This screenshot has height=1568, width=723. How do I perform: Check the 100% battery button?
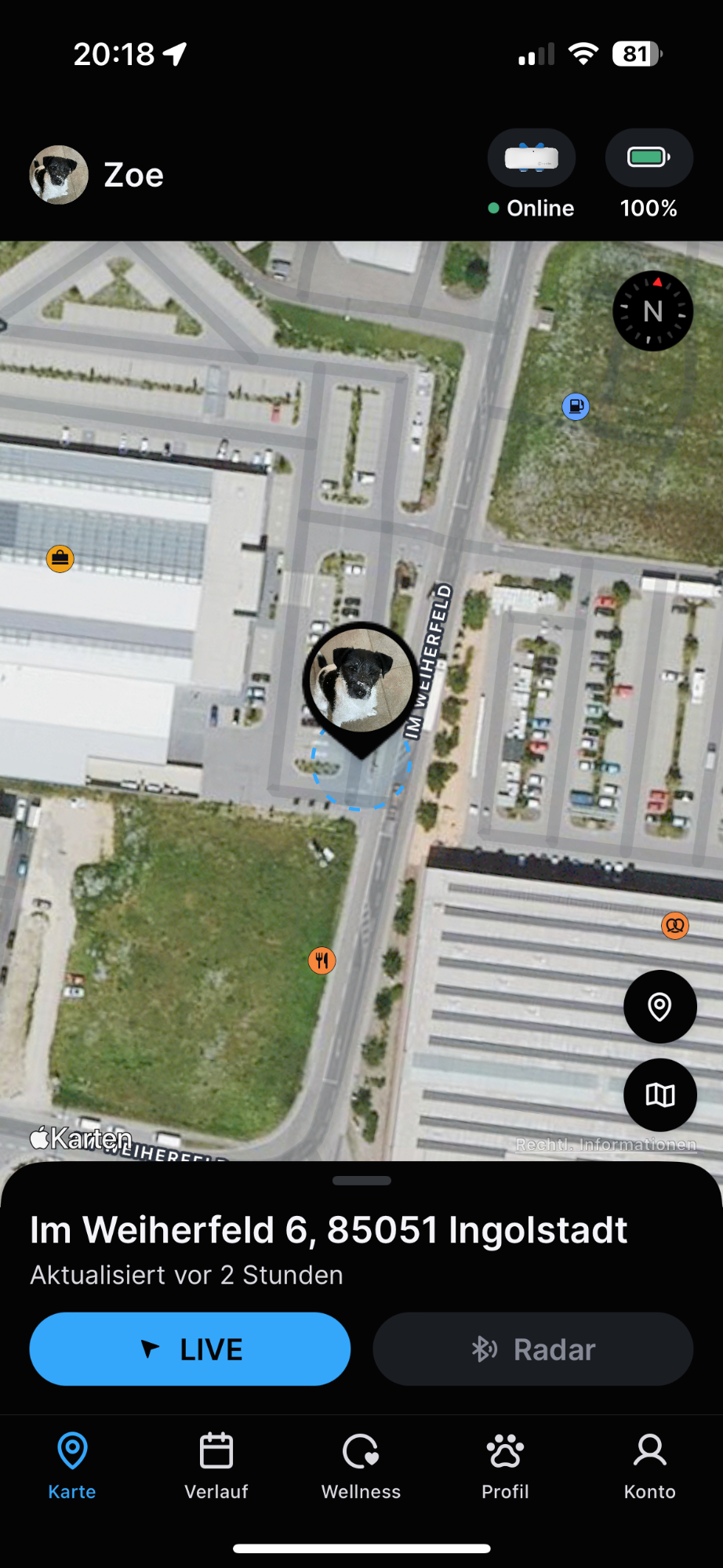click(649, 158)
